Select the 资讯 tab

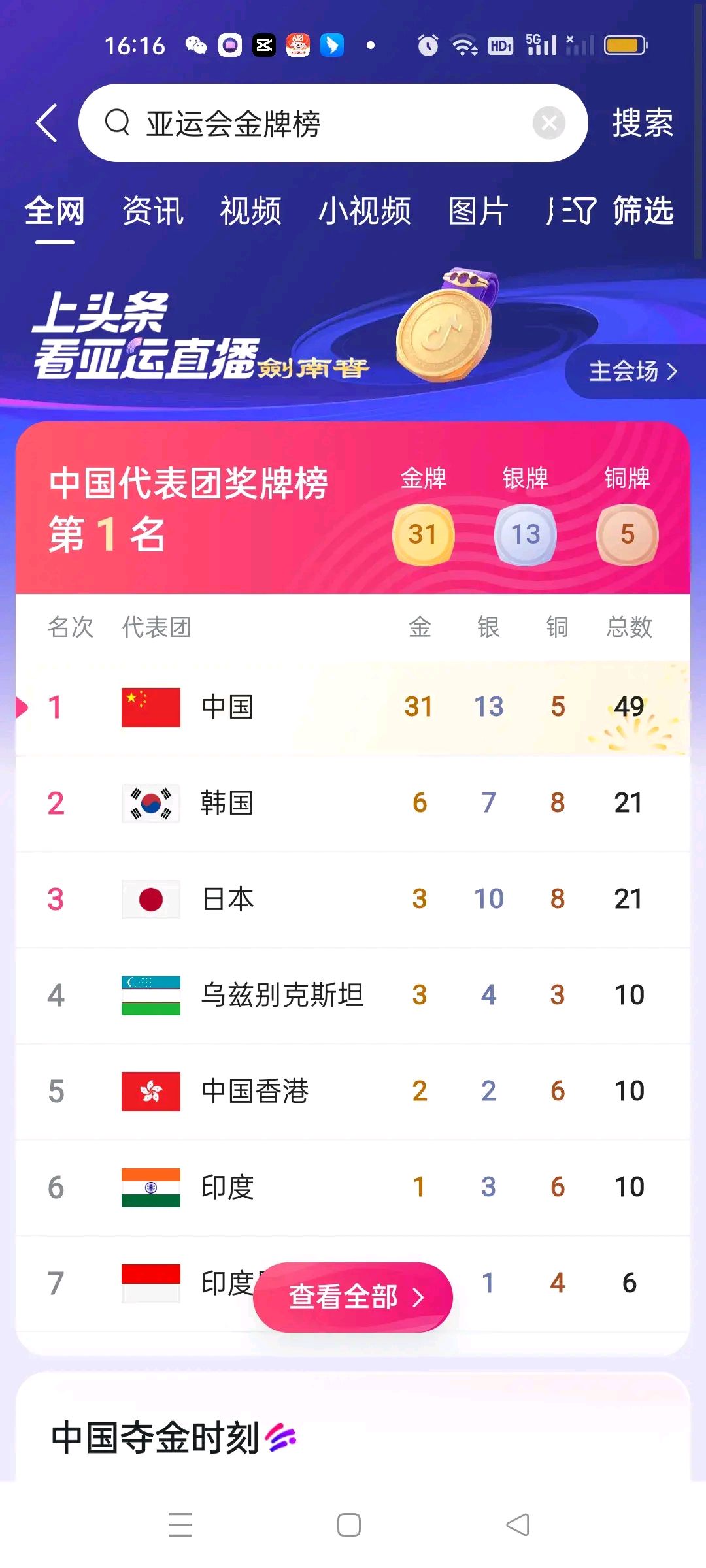click(x=152, y=210)
